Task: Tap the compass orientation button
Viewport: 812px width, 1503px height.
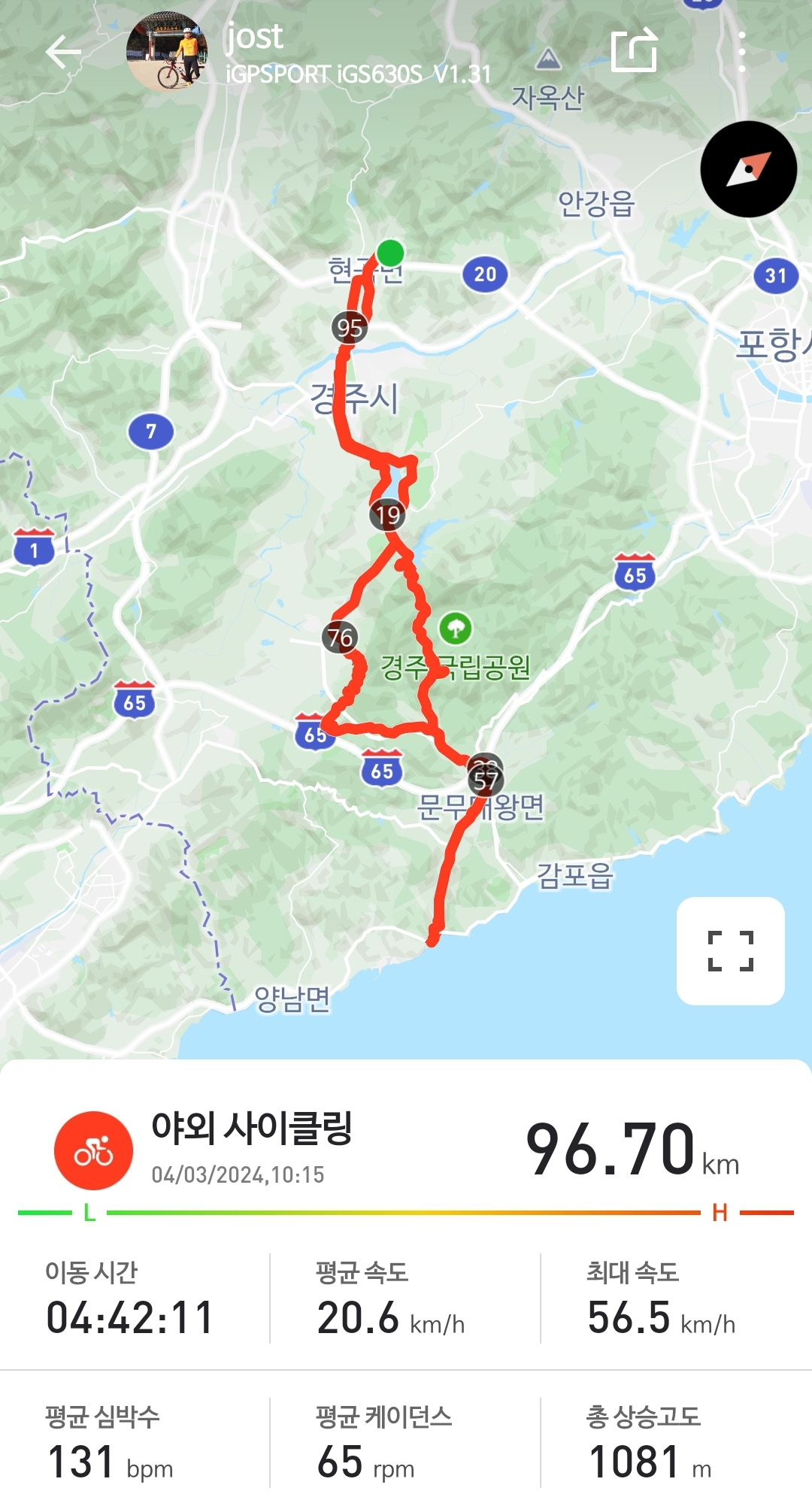Action: click(748, 169)
